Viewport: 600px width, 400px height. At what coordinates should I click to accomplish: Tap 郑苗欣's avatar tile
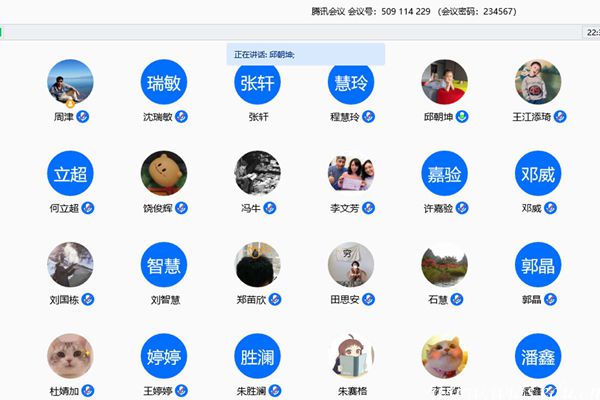coord(258,266)
